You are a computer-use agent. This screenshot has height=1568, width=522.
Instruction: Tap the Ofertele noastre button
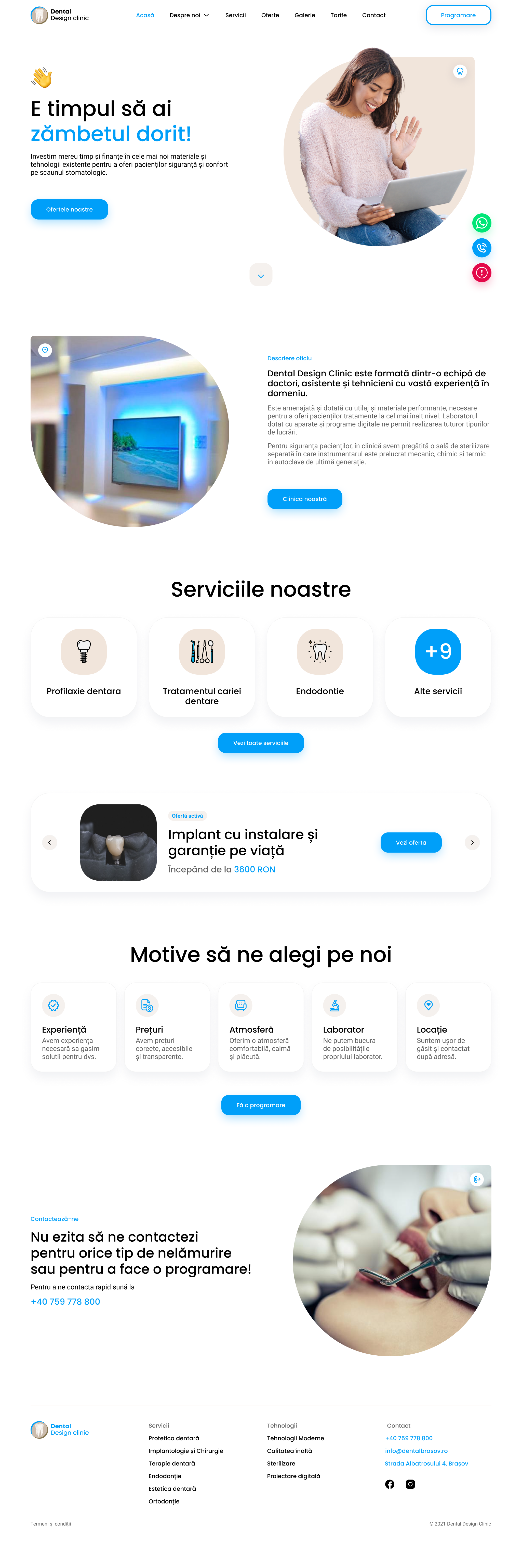pyautogui.click(x=69, y=209)
